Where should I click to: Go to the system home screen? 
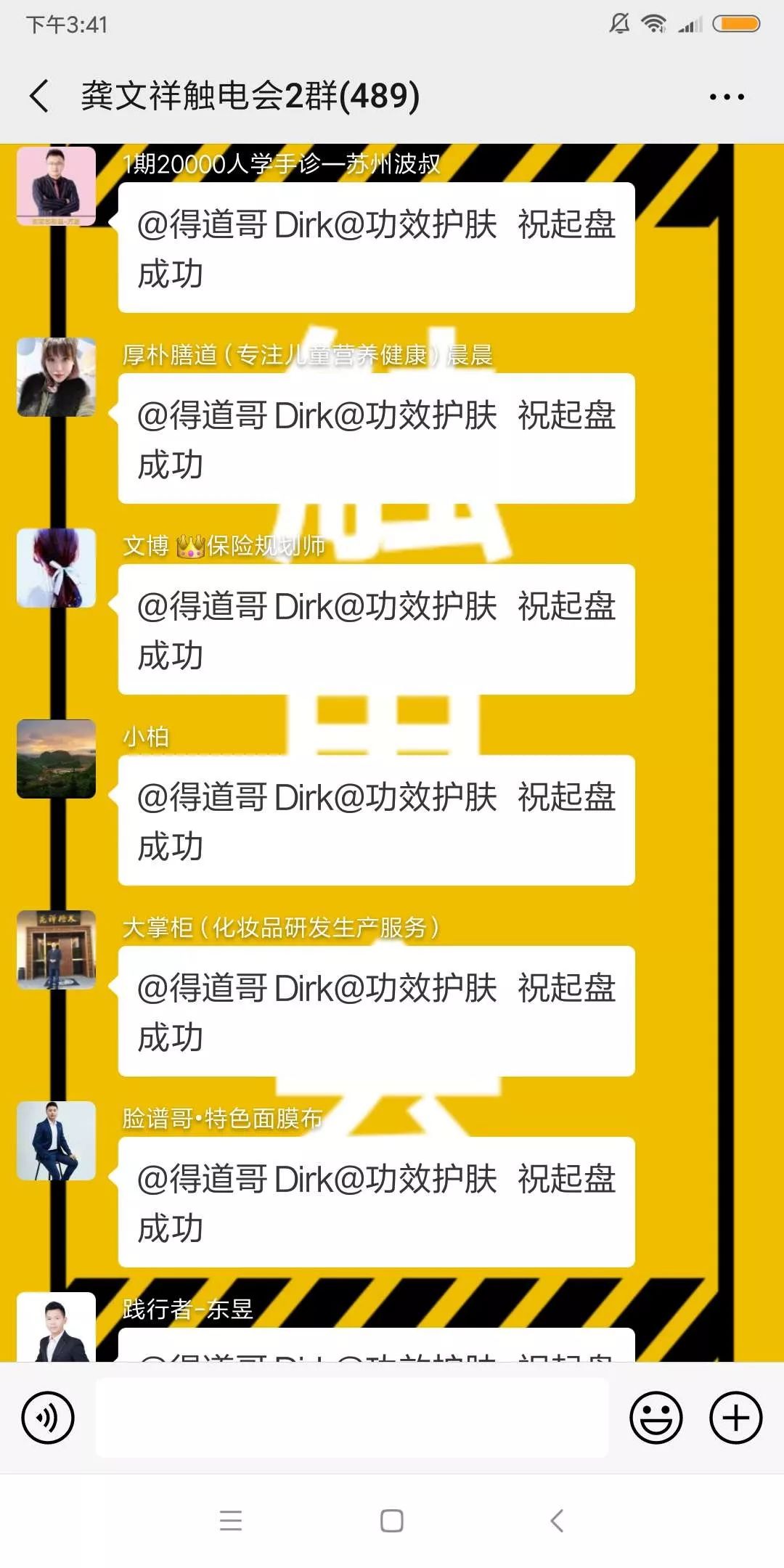click(x=392, y=1520)
